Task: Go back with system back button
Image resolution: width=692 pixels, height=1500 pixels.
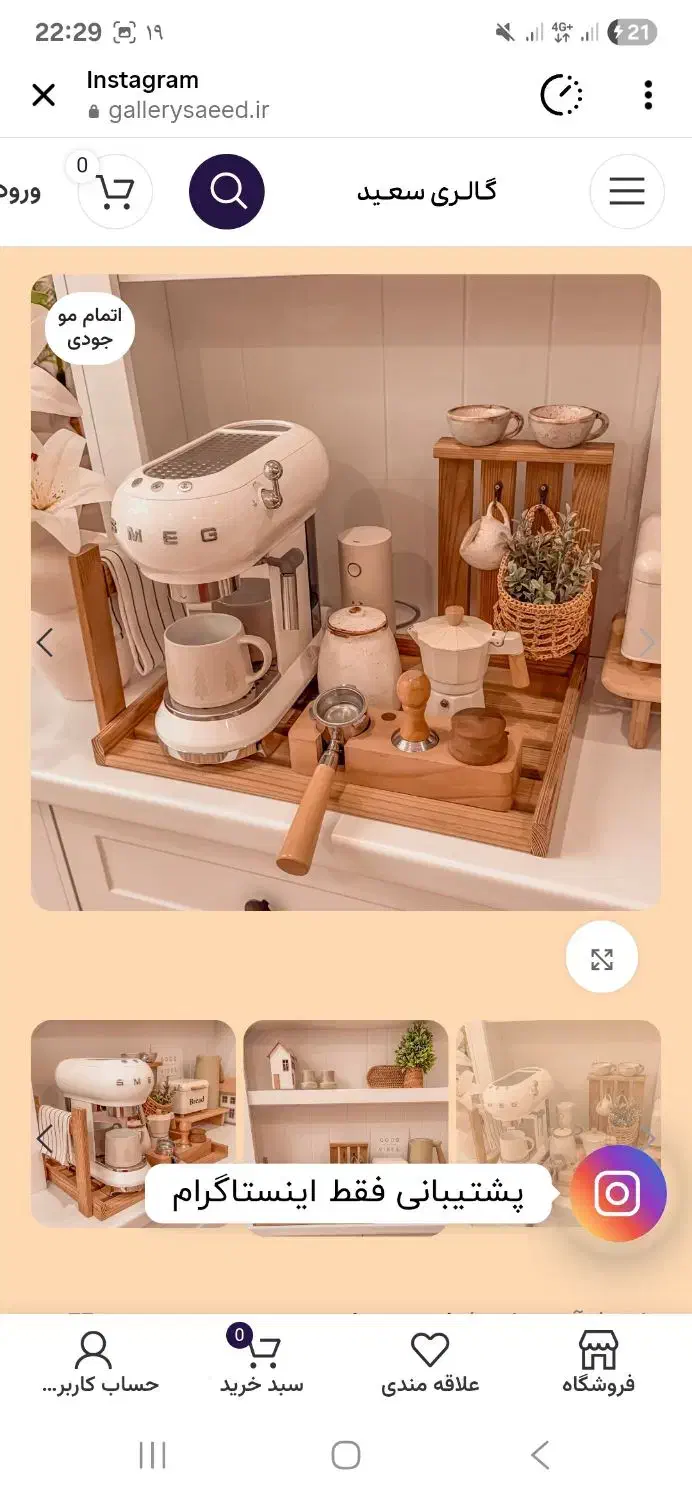Action: pyautogui.click(x=540, y=1455)
